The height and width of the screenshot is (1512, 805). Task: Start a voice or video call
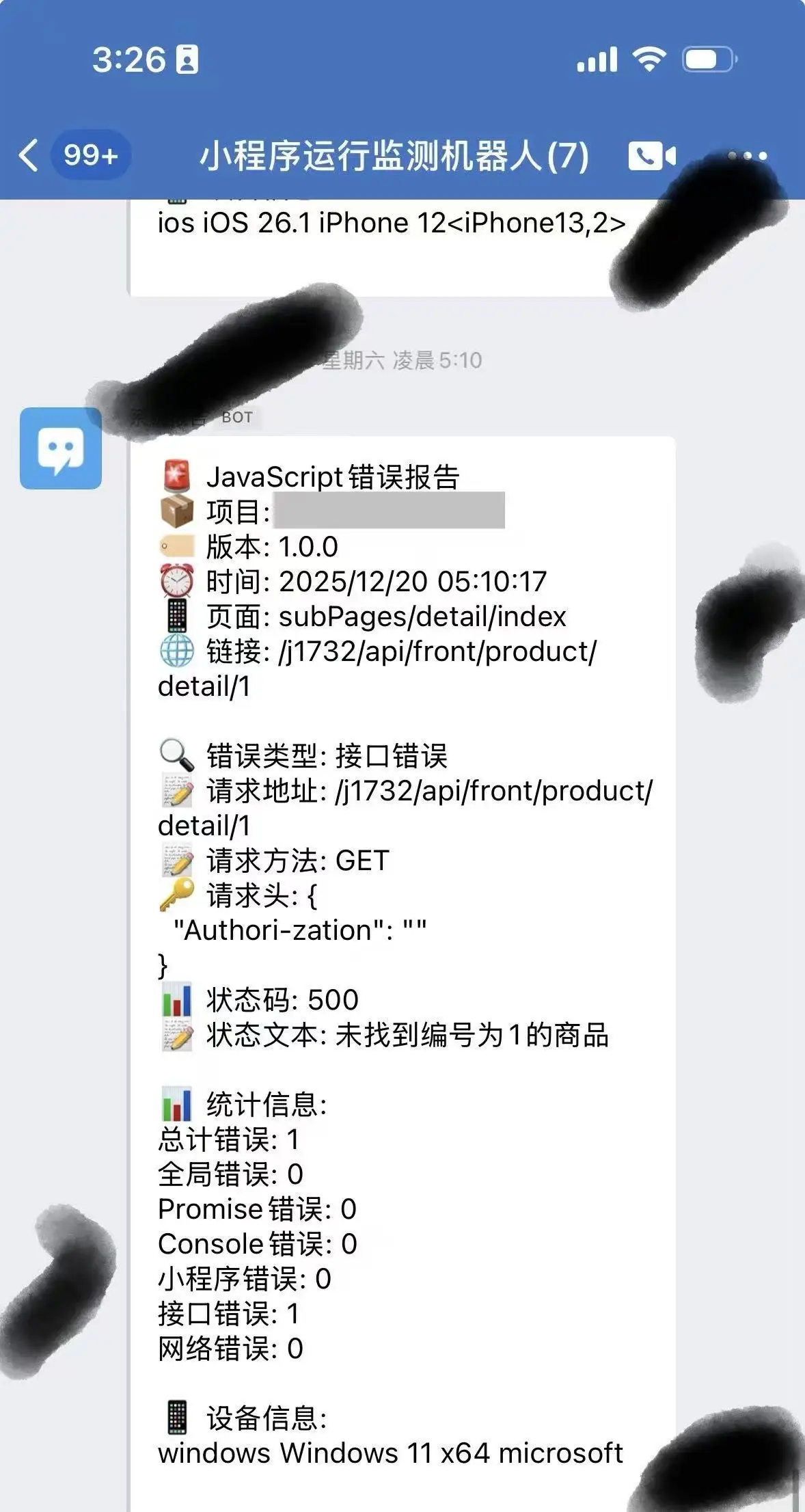(651, 156)
